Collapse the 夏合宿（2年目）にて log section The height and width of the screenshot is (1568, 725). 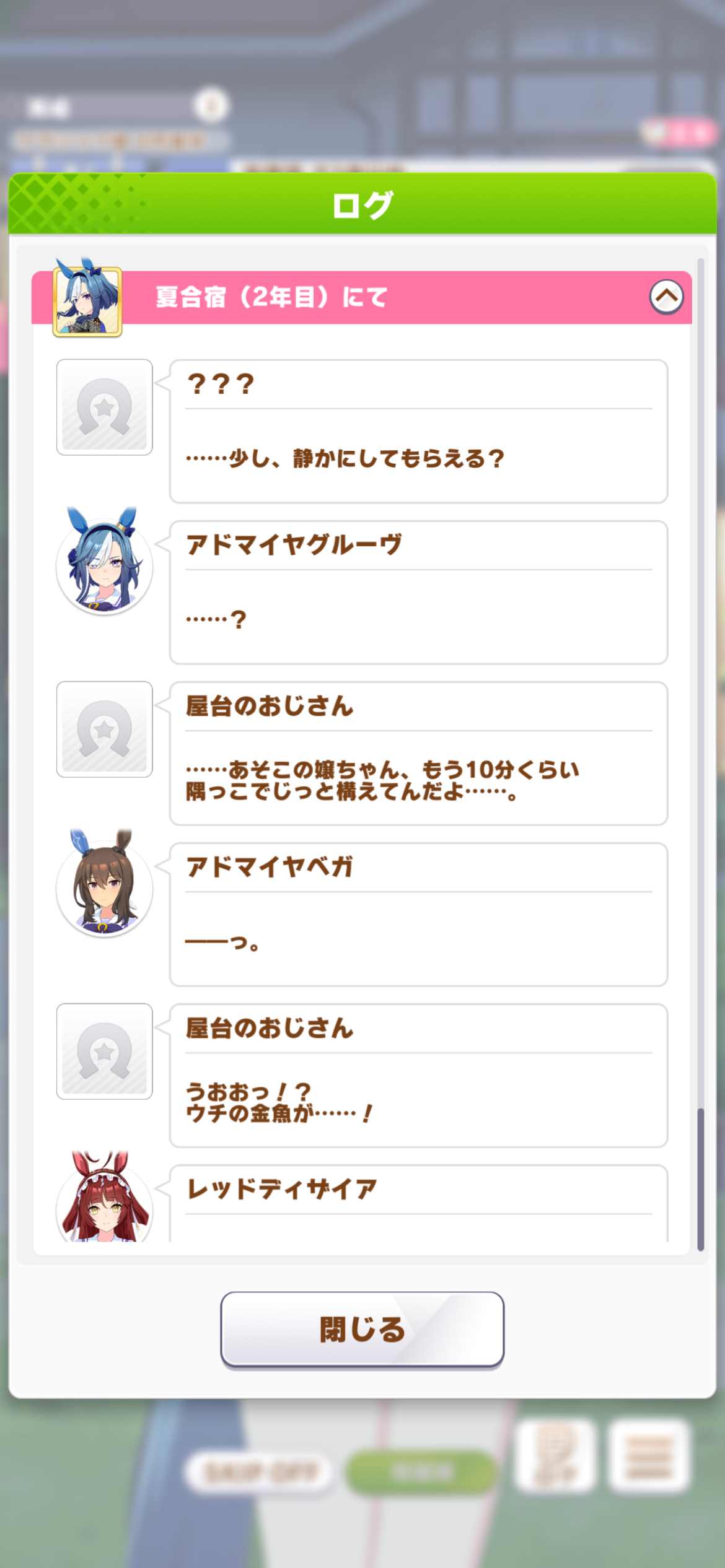666,297
